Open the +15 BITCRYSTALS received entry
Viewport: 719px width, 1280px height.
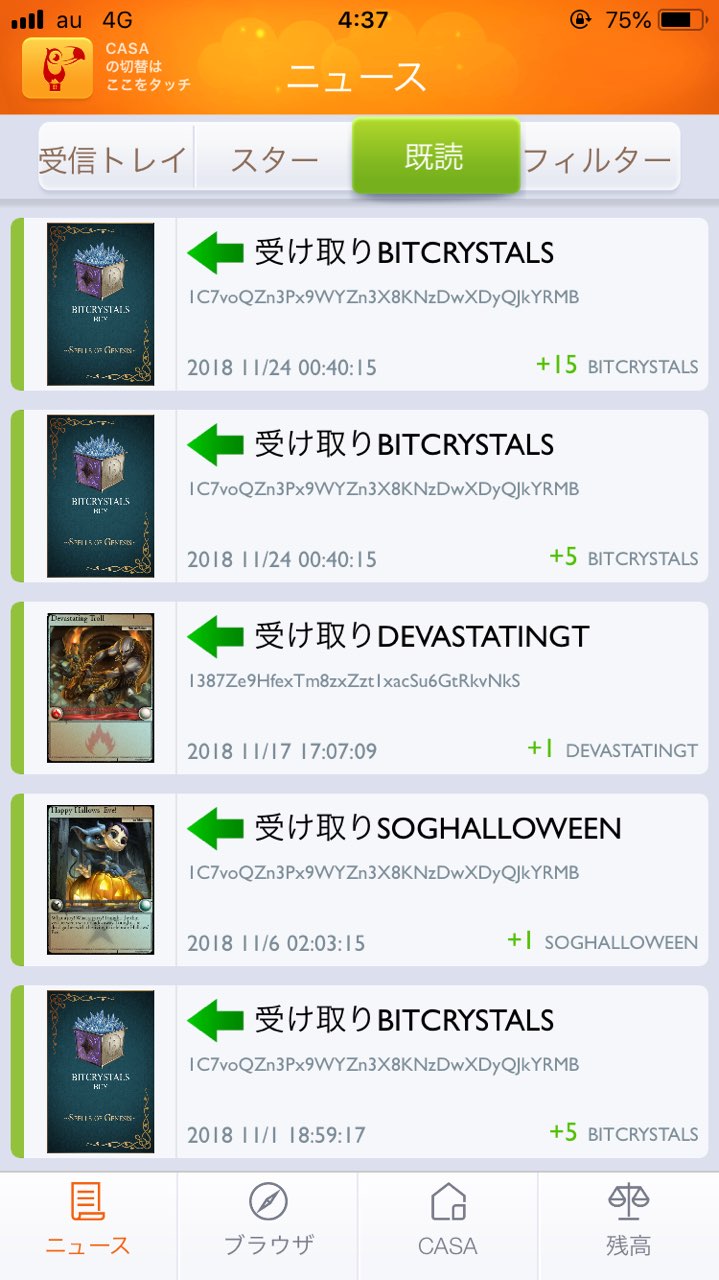[x=359, y=304]
